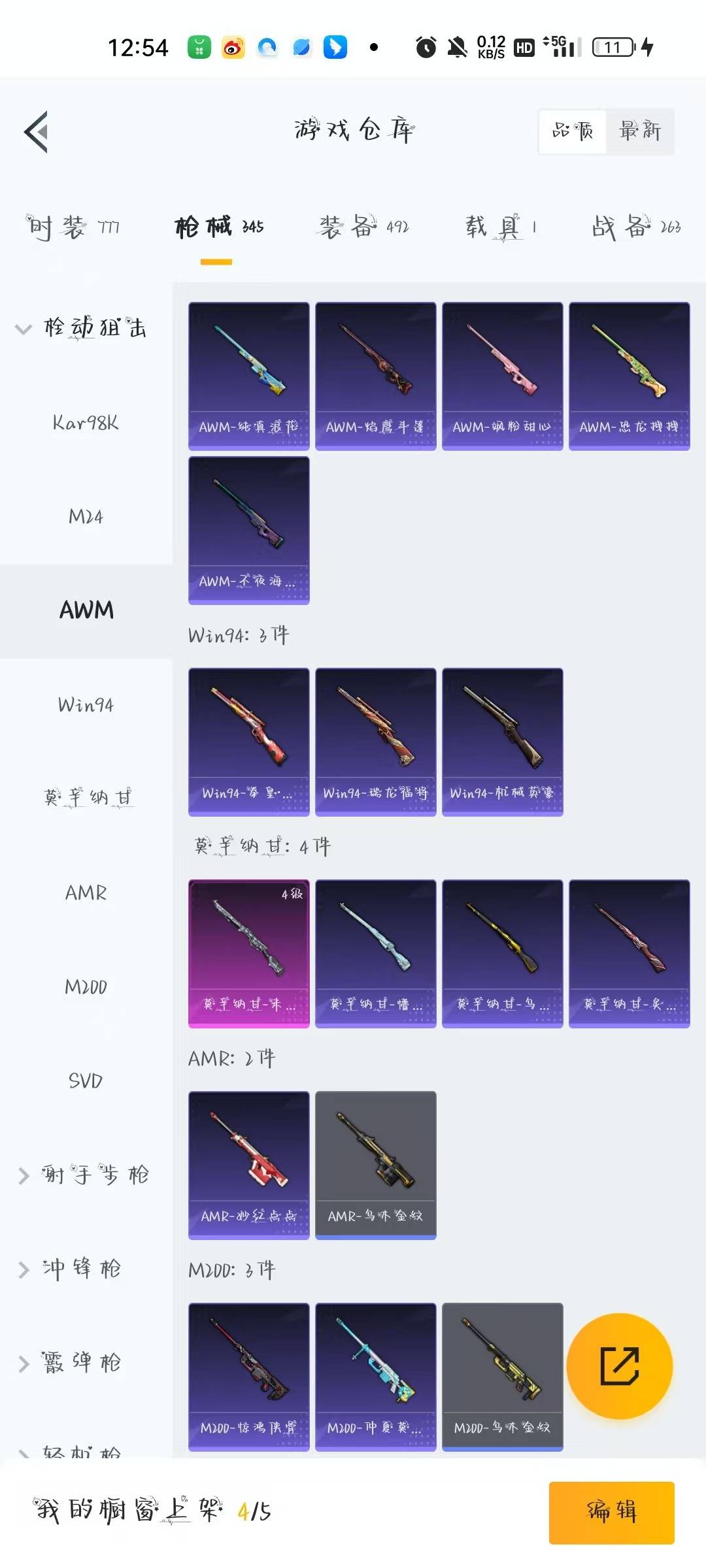Jump to Win94 in the sidebar
This screenshot has height=1568, width=706.
tap(86, 705)
